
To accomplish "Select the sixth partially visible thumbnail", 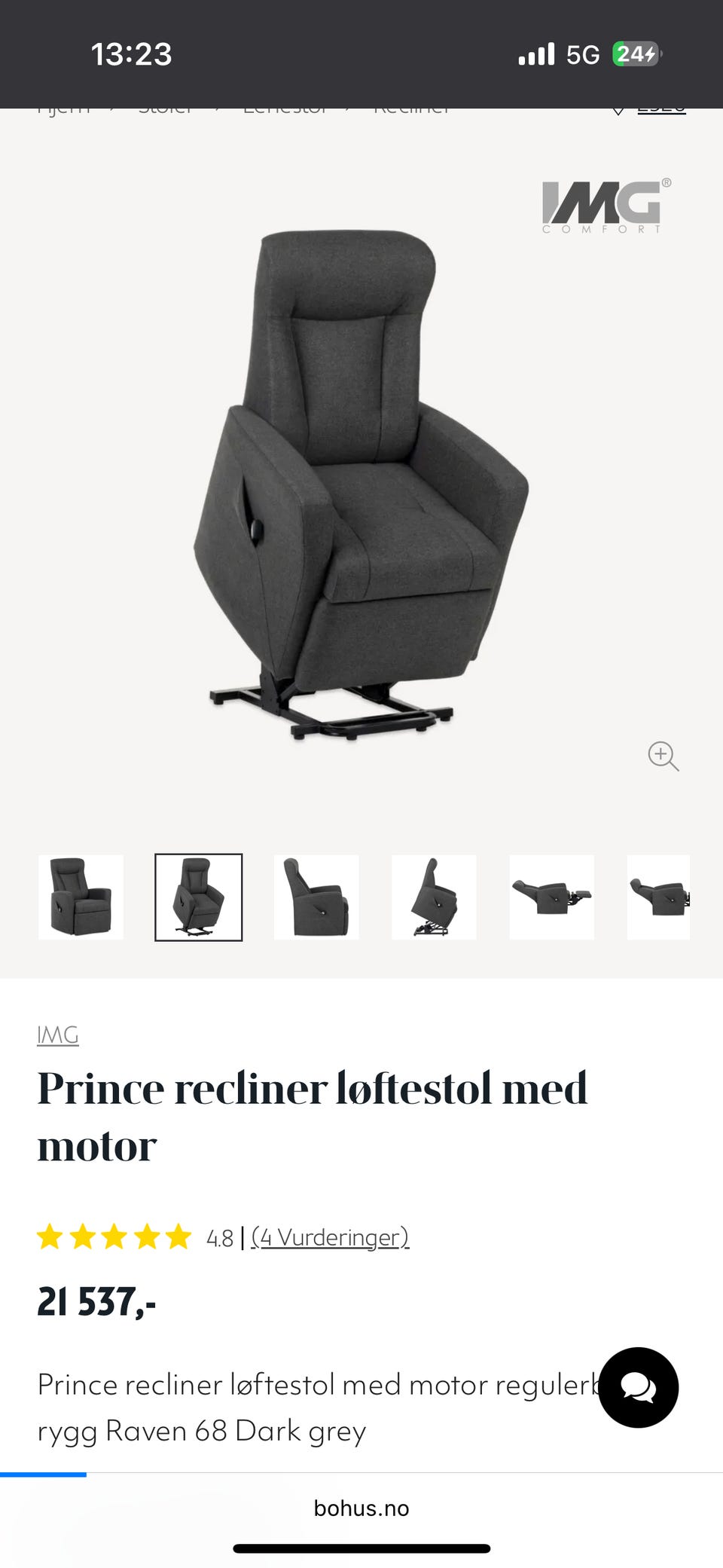I will [x=658, y=897].
